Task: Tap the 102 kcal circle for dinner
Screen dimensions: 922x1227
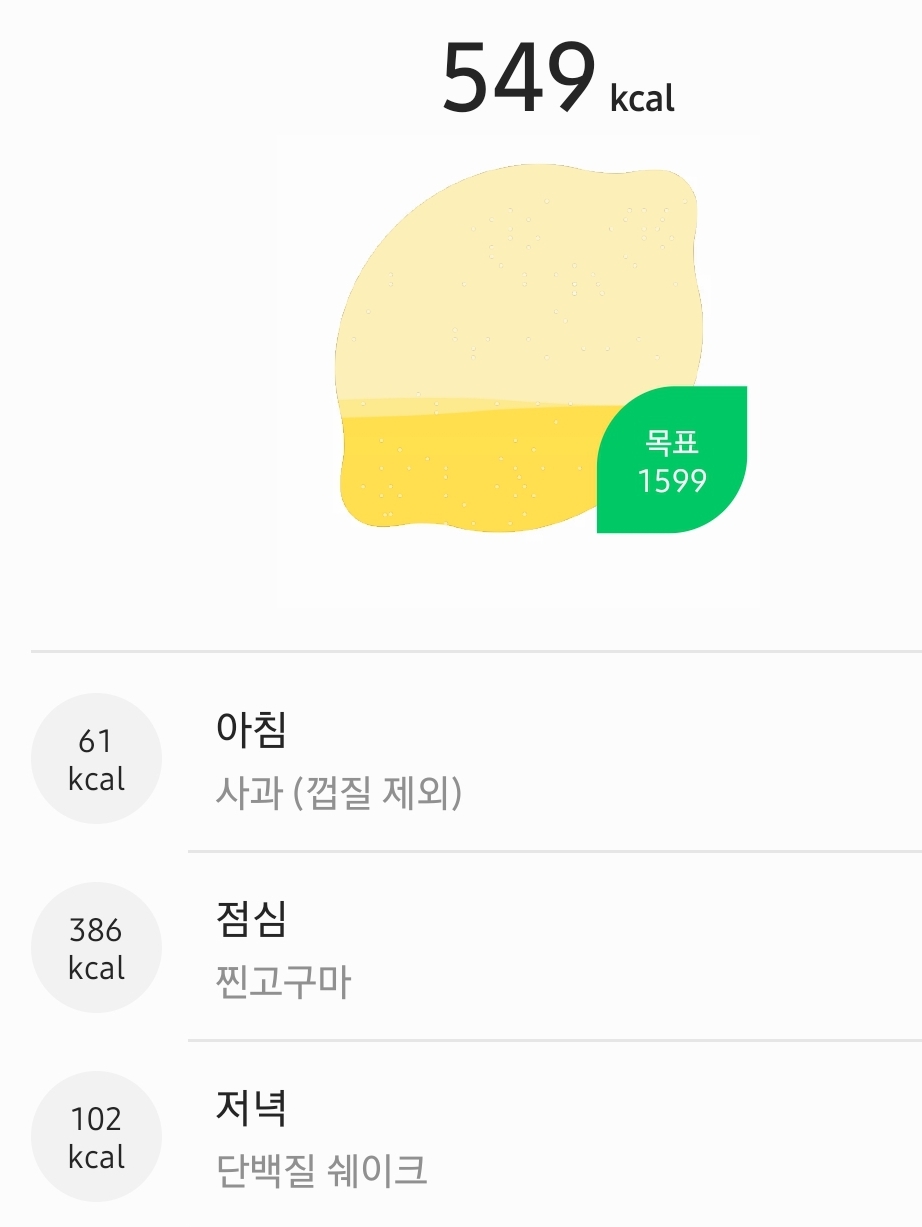Action: click(96, 1135)
